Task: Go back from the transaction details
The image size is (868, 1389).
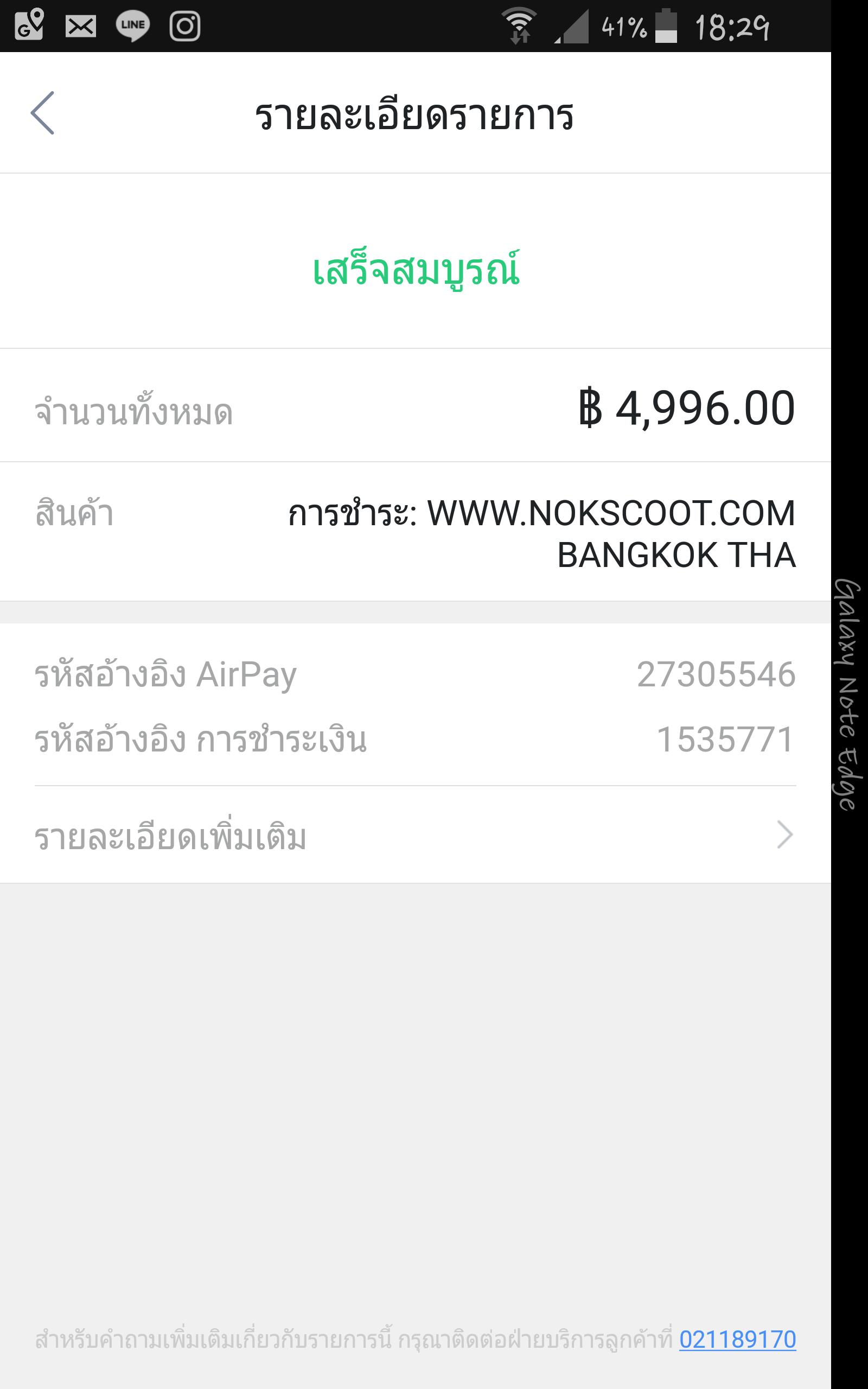Action: [x=43, y=113]
